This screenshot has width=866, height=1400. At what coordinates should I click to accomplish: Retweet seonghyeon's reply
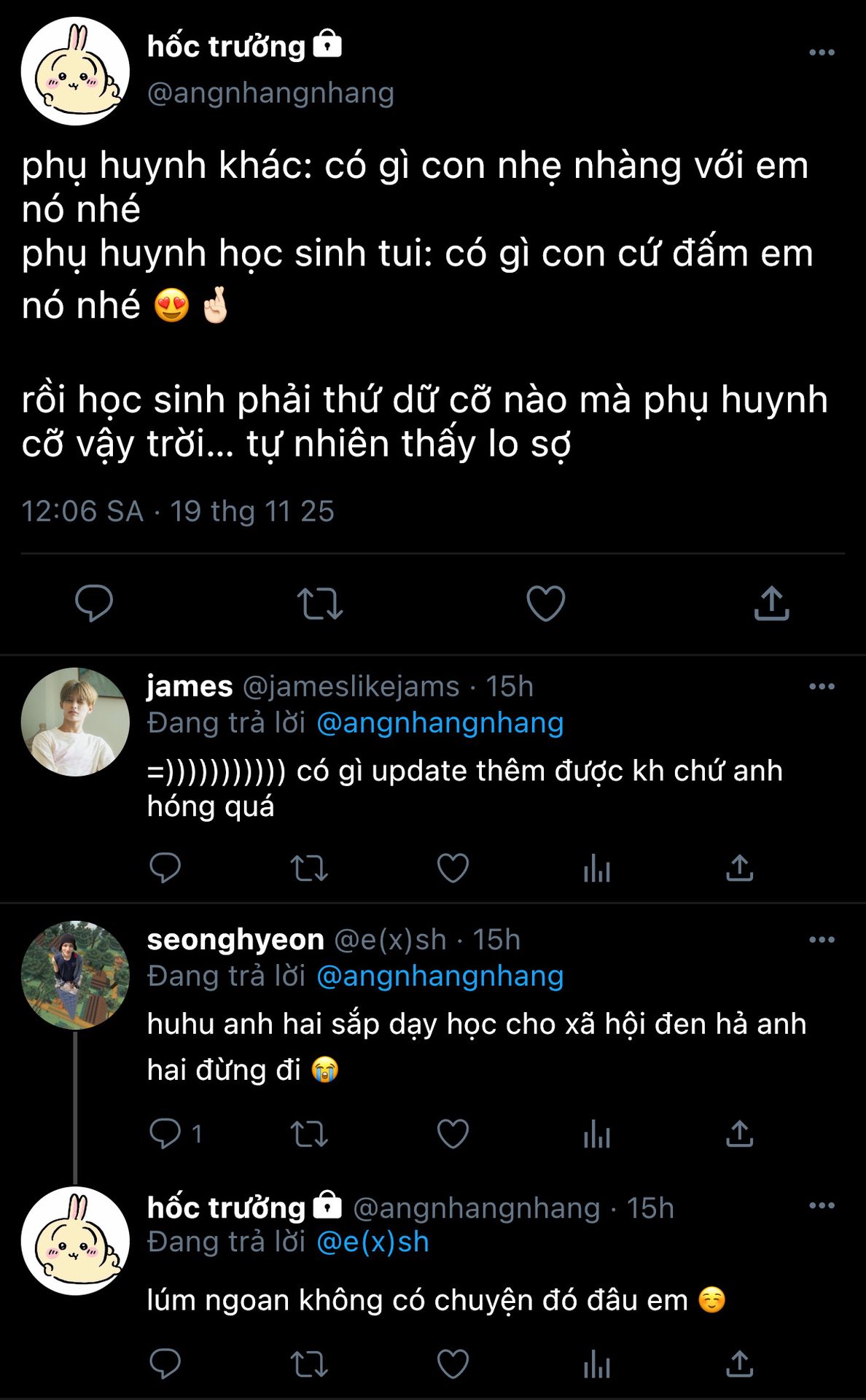pos(309,1133)
